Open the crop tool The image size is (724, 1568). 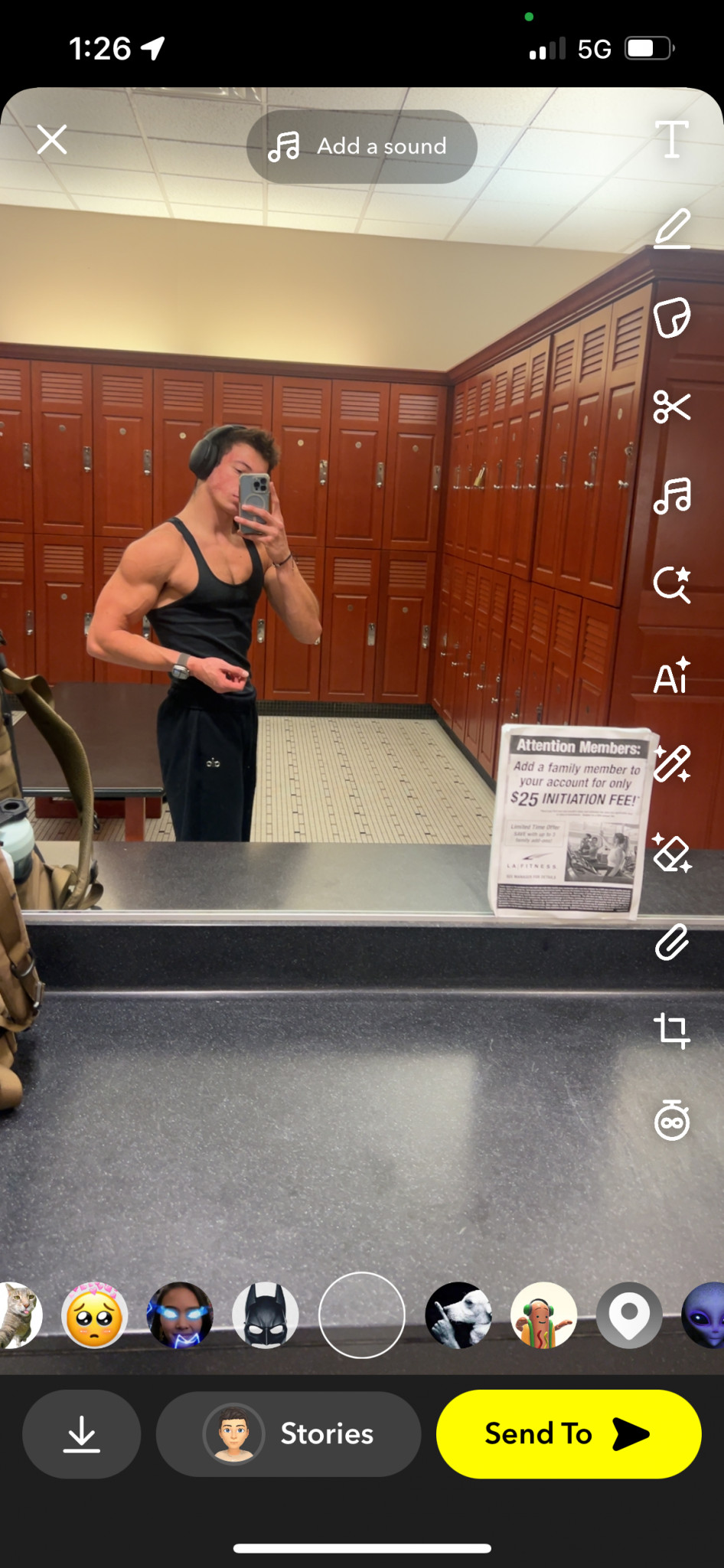[671, 1031]
